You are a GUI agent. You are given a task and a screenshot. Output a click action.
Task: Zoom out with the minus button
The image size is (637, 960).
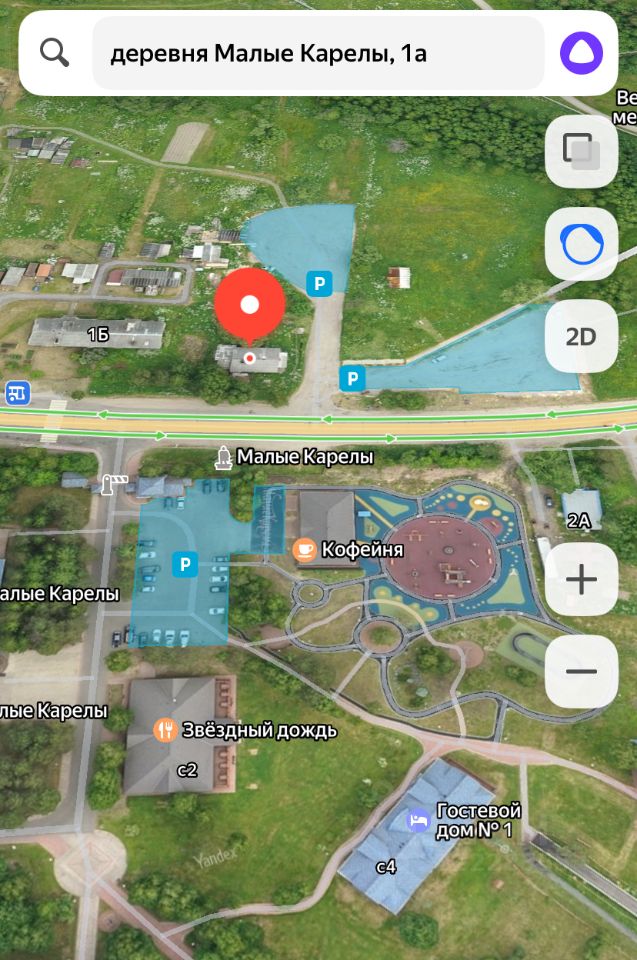(581, 671)
